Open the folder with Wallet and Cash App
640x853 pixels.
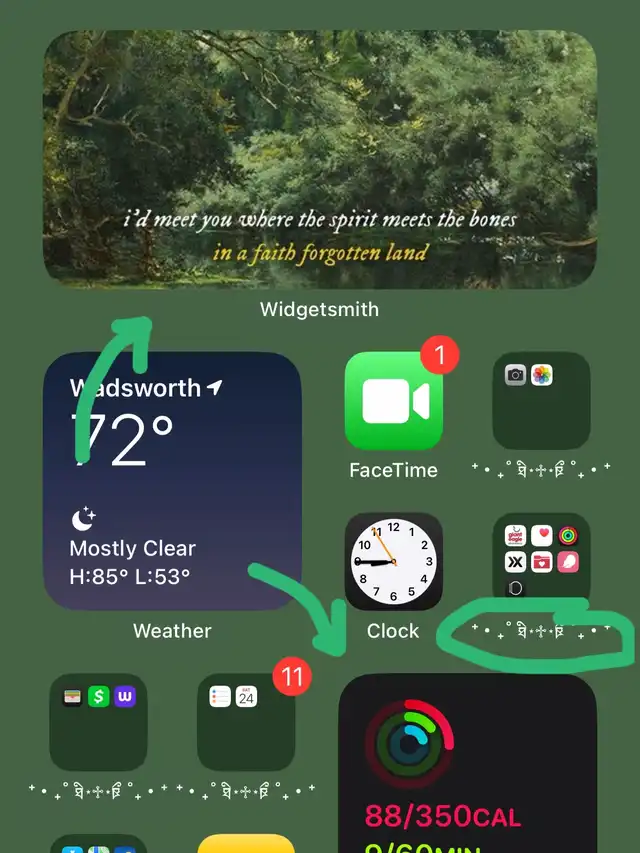[x=99, y=722]
